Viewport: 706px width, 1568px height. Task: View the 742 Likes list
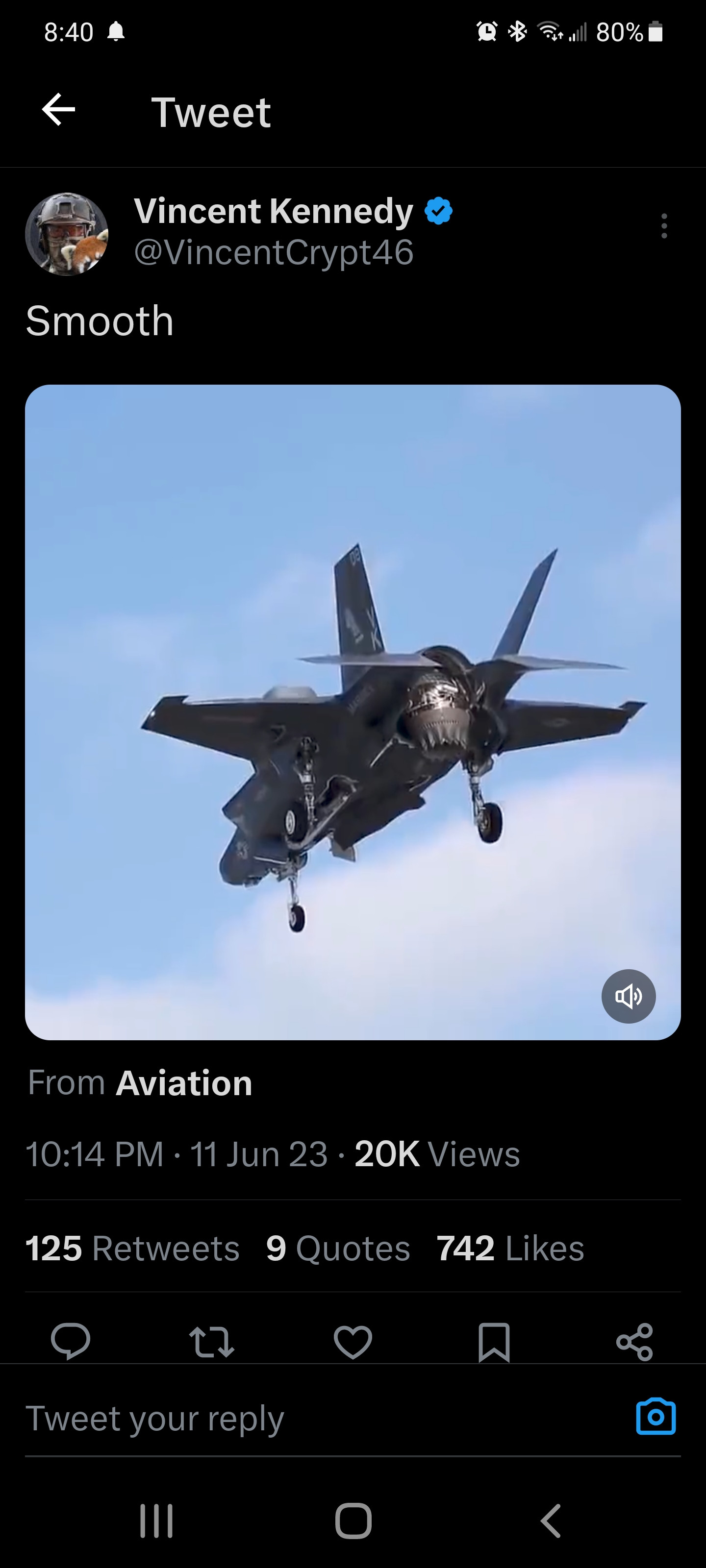click(x=510, y=1249)
